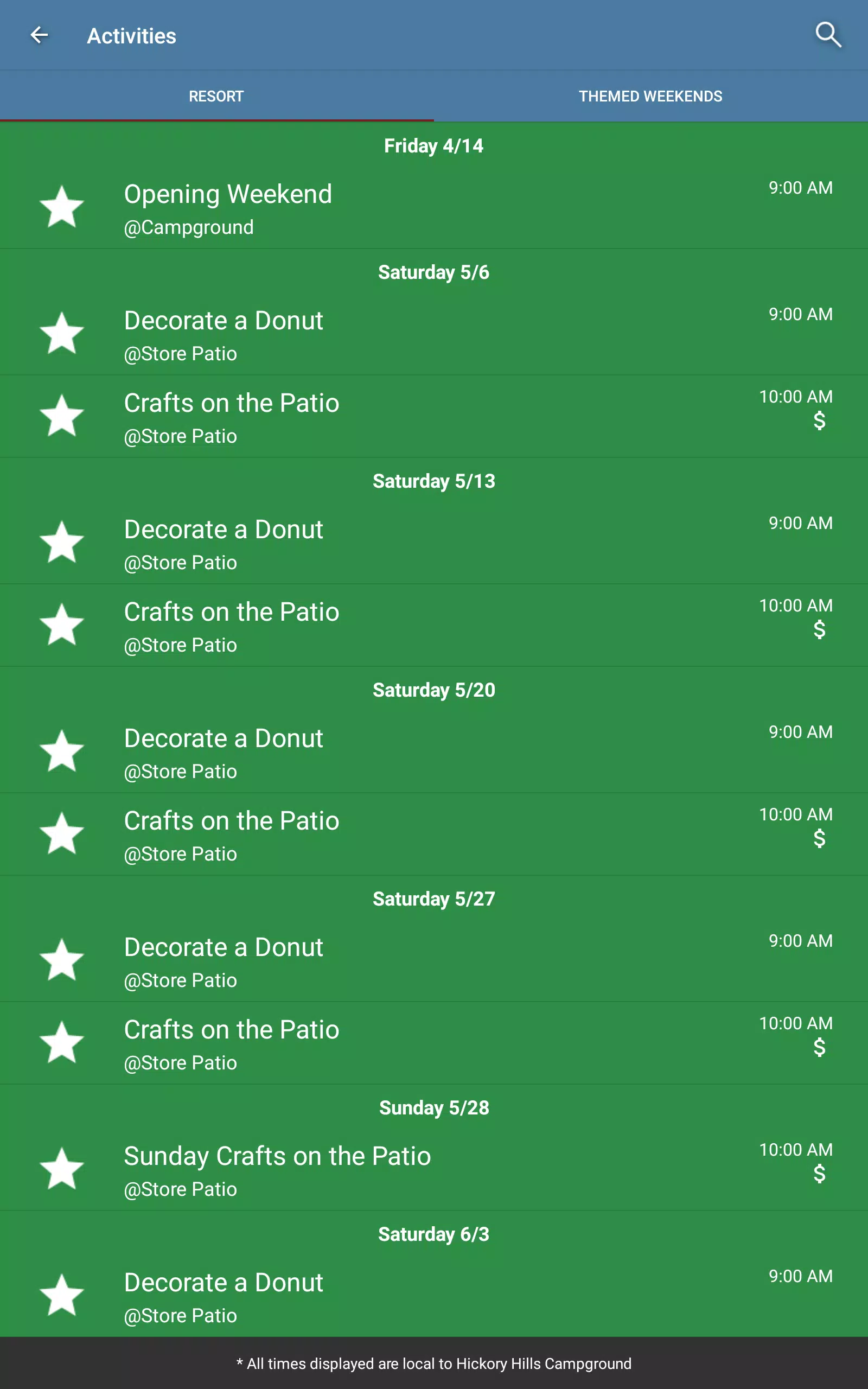Go back from the Activities screen
Screen dimensions: 868x1389
(39, 36)
